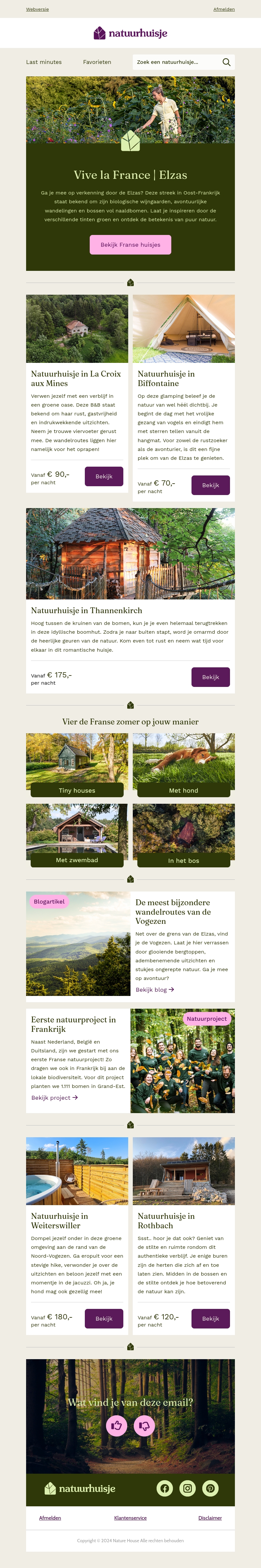Select the Met hond tile
261x1568 pixels.
(x=183, y=790)
